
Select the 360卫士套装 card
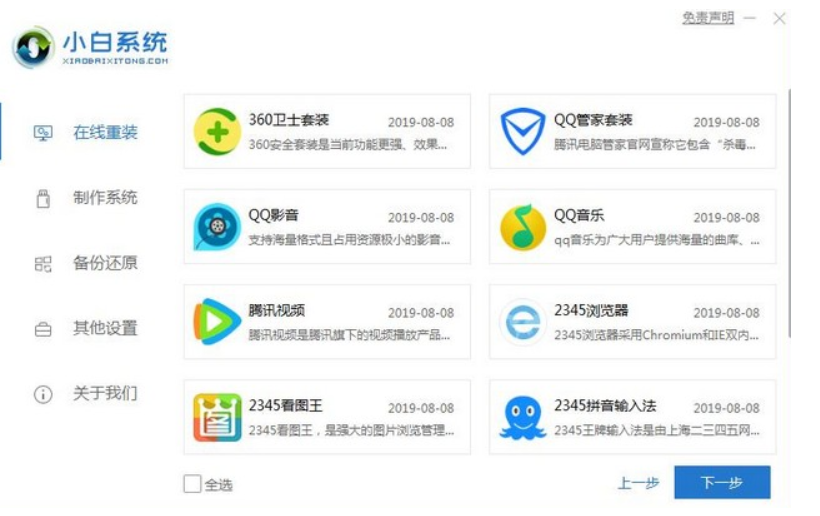(326, 131)
